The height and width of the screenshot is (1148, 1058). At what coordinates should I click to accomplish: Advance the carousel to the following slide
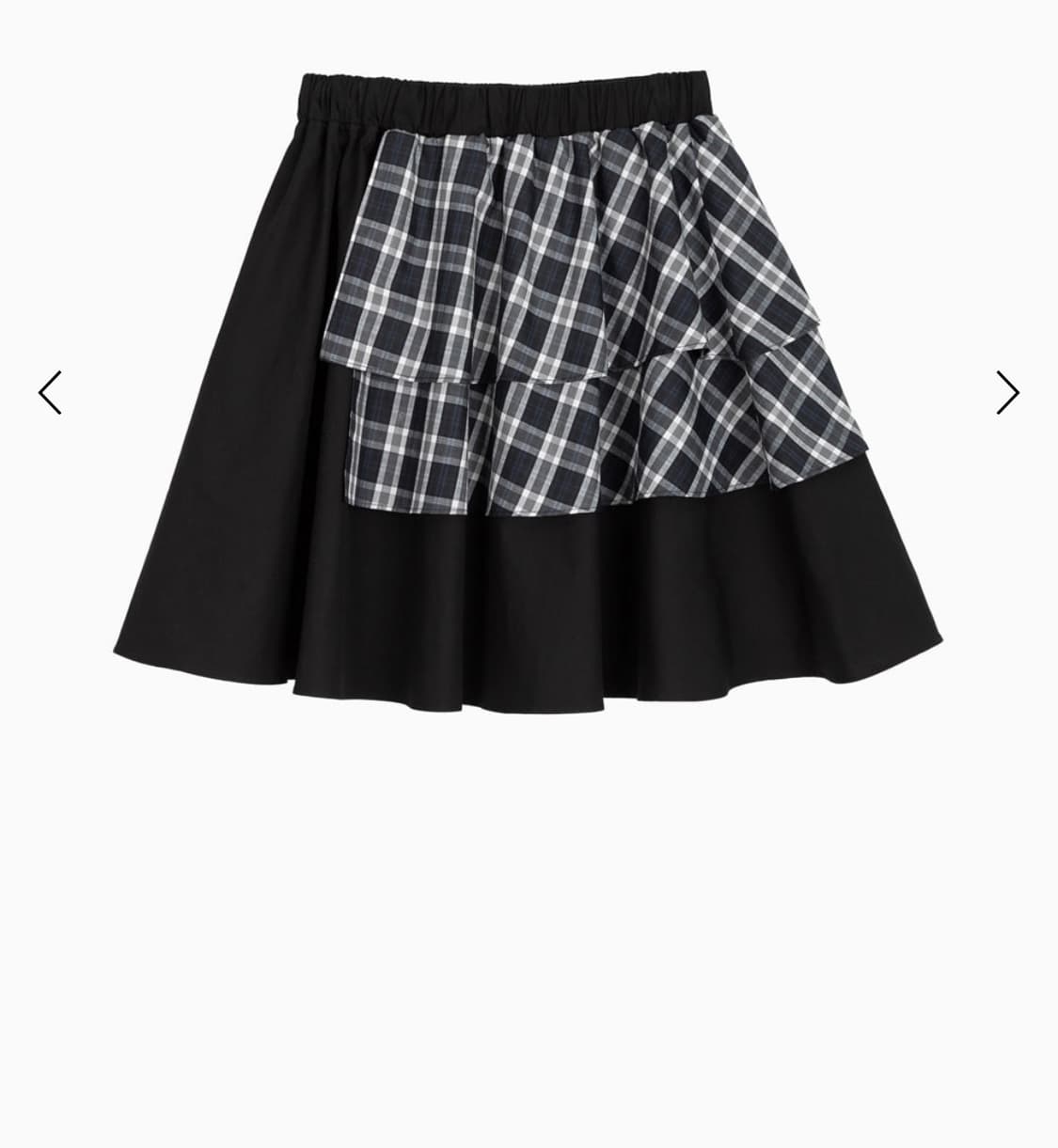1006,392
